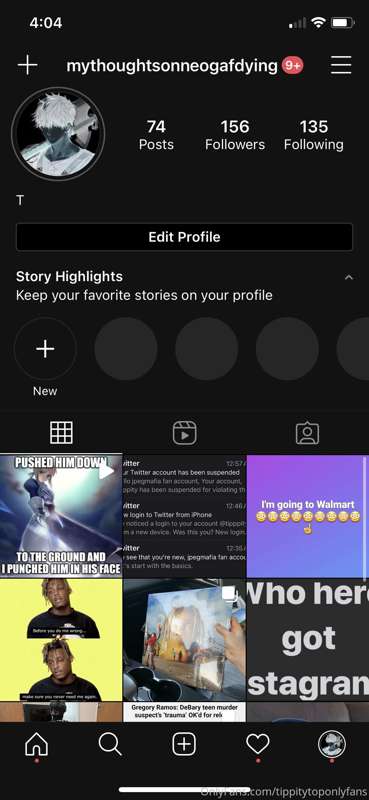Tap the plus icon to create content
The image size is (369, 800).
pyautogui.click(x=28, y=65)
